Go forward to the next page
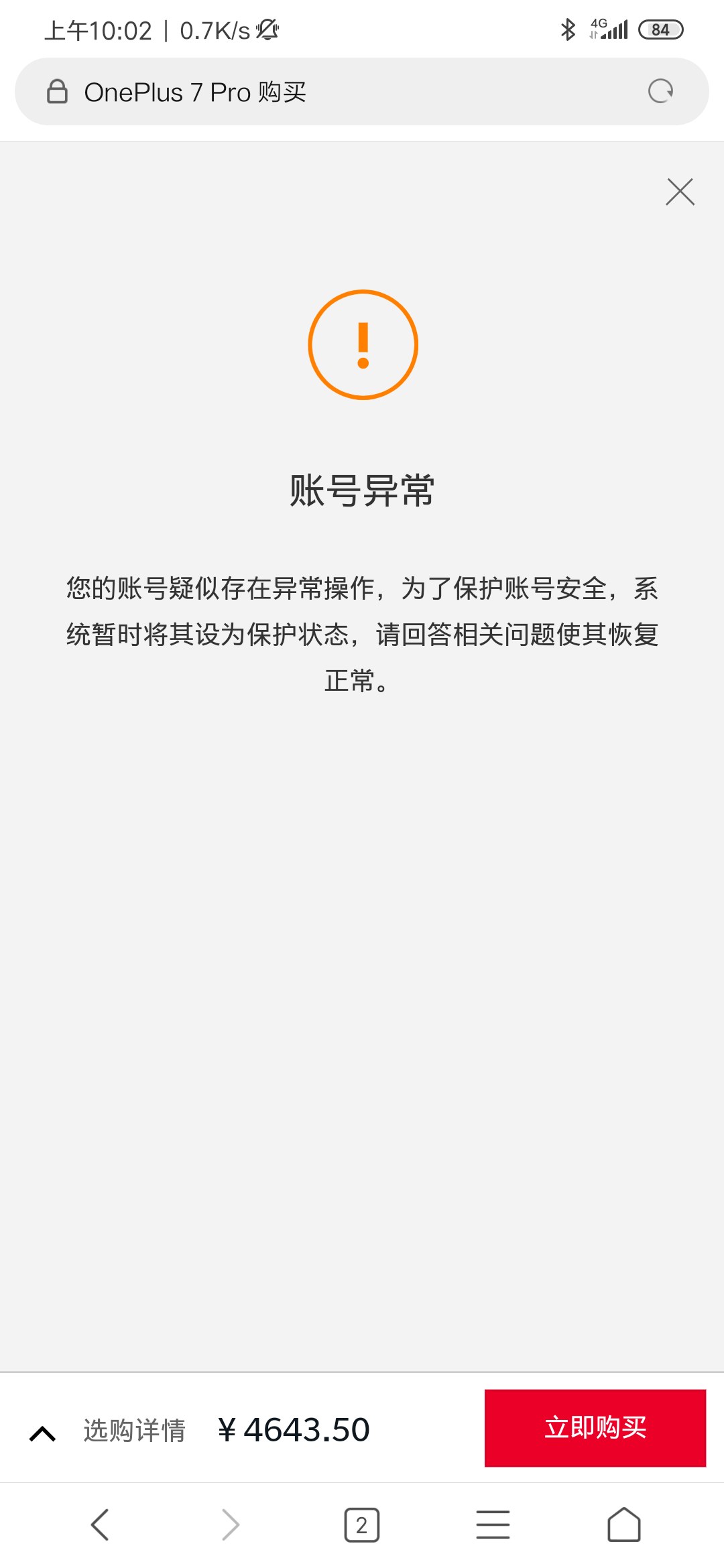The height and width of the screenshot is (1568, 724). tap(231, 1525)
